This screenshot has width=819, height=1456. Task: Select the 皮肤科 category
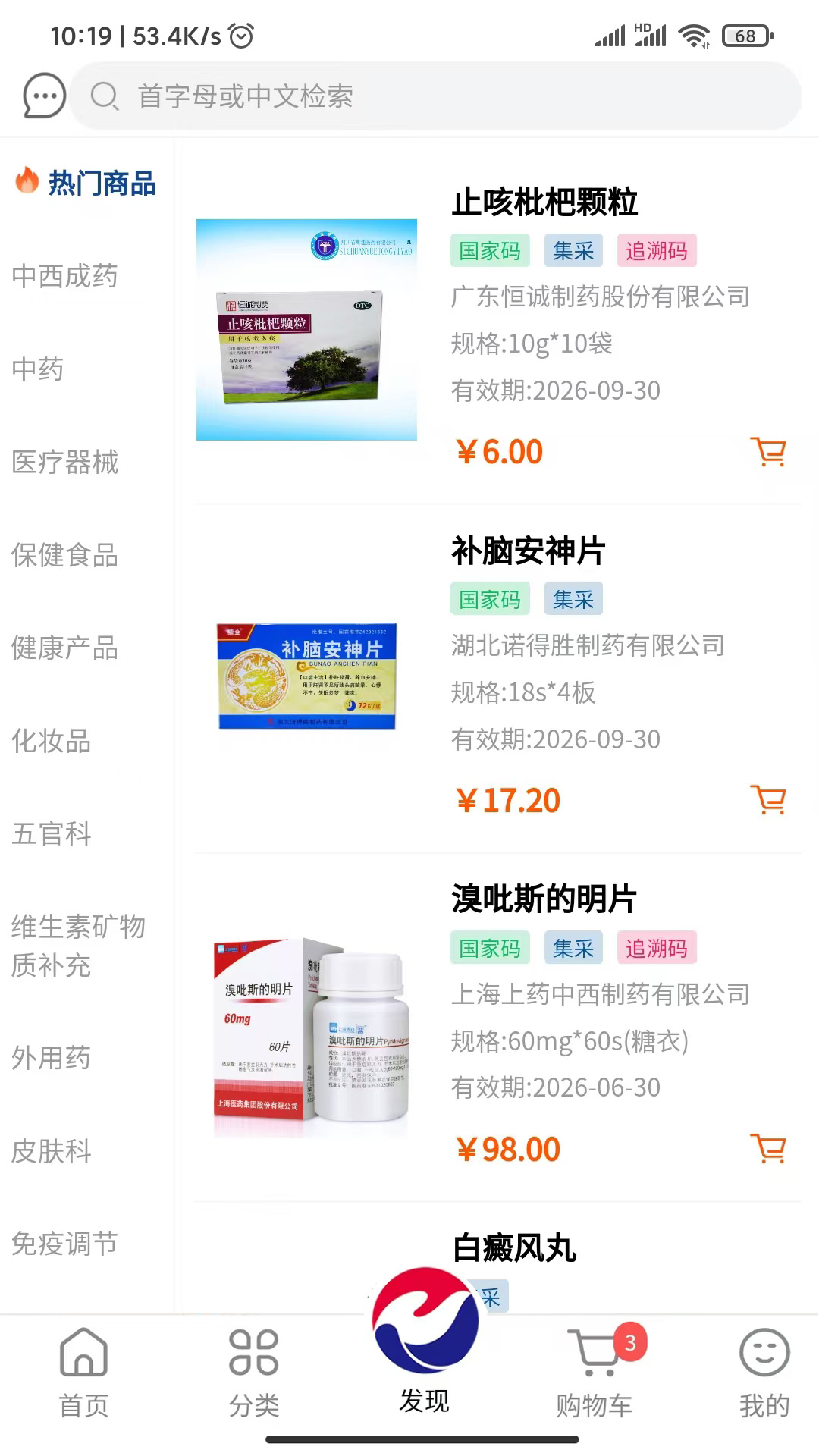pyautogui.click(x=52, y=1151)
